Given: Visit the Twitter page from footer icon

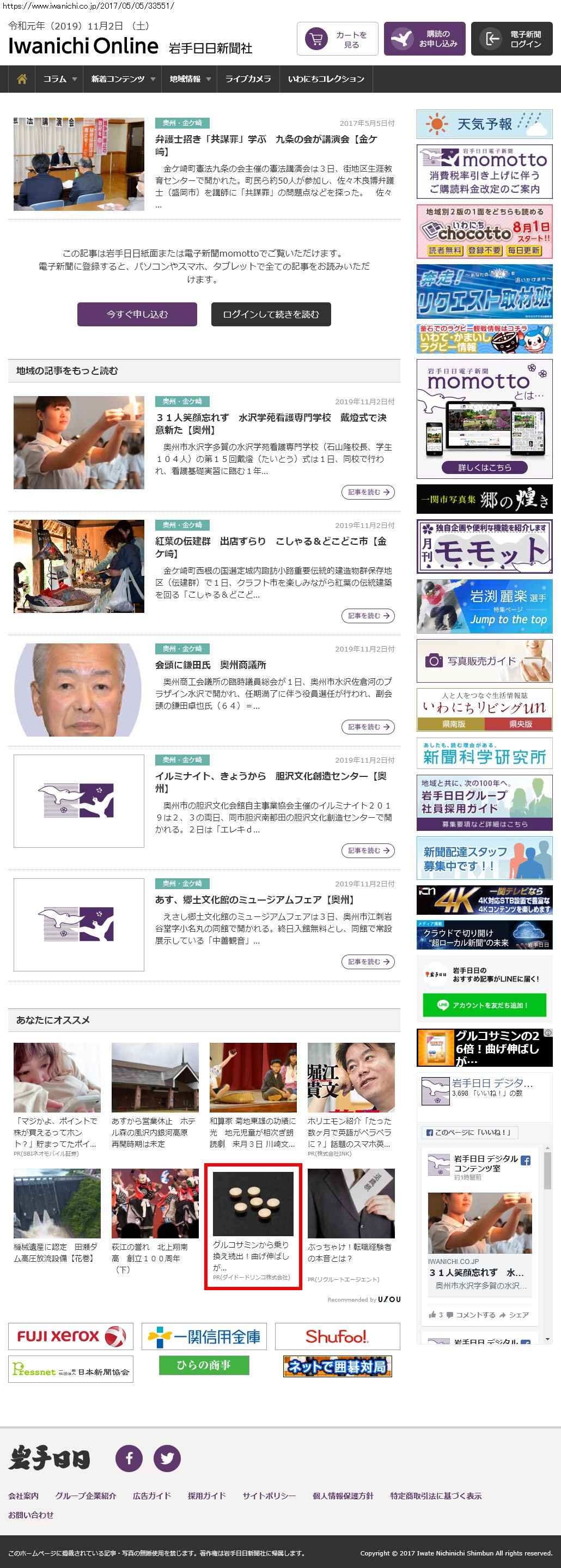Looking at the screenshot, I should (167, 1458).
